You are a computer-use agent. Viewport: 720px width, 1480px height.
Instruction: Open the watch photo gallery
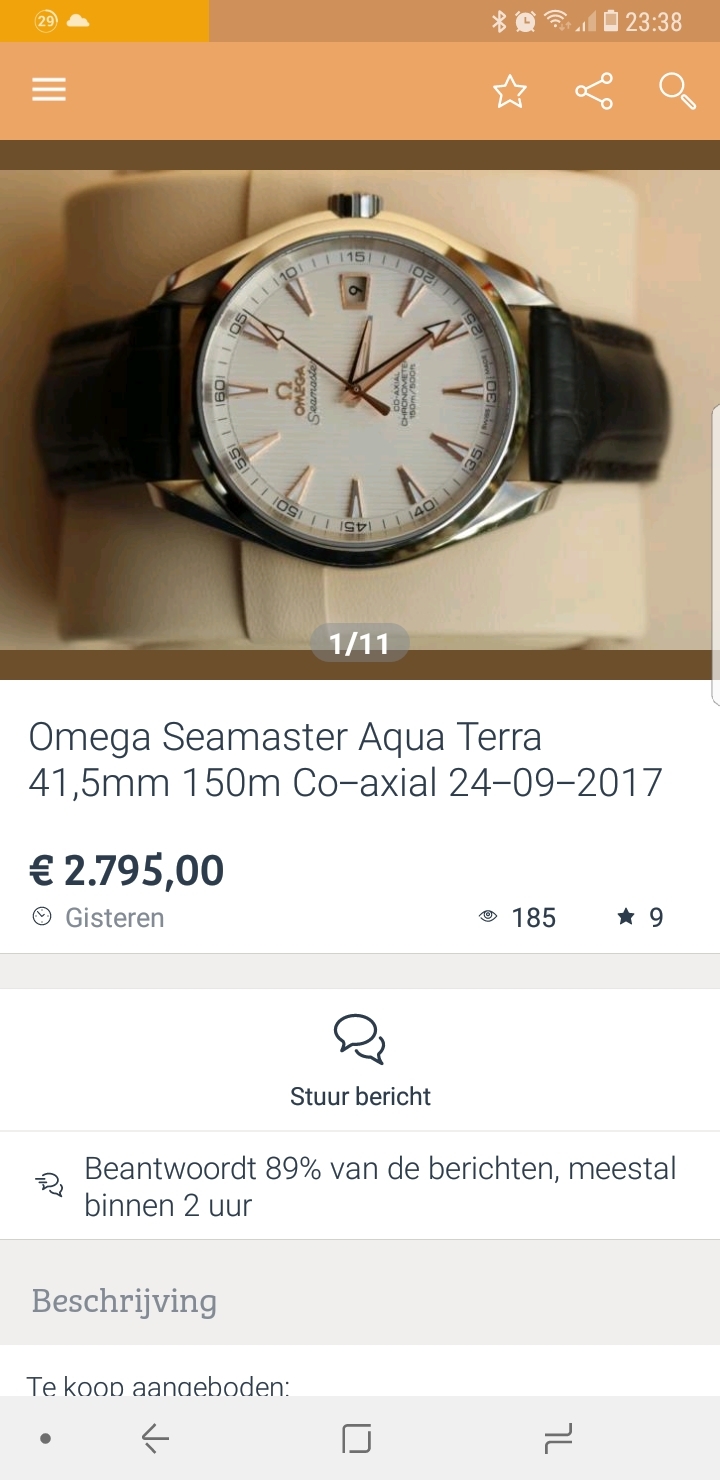tap(360, 410)
